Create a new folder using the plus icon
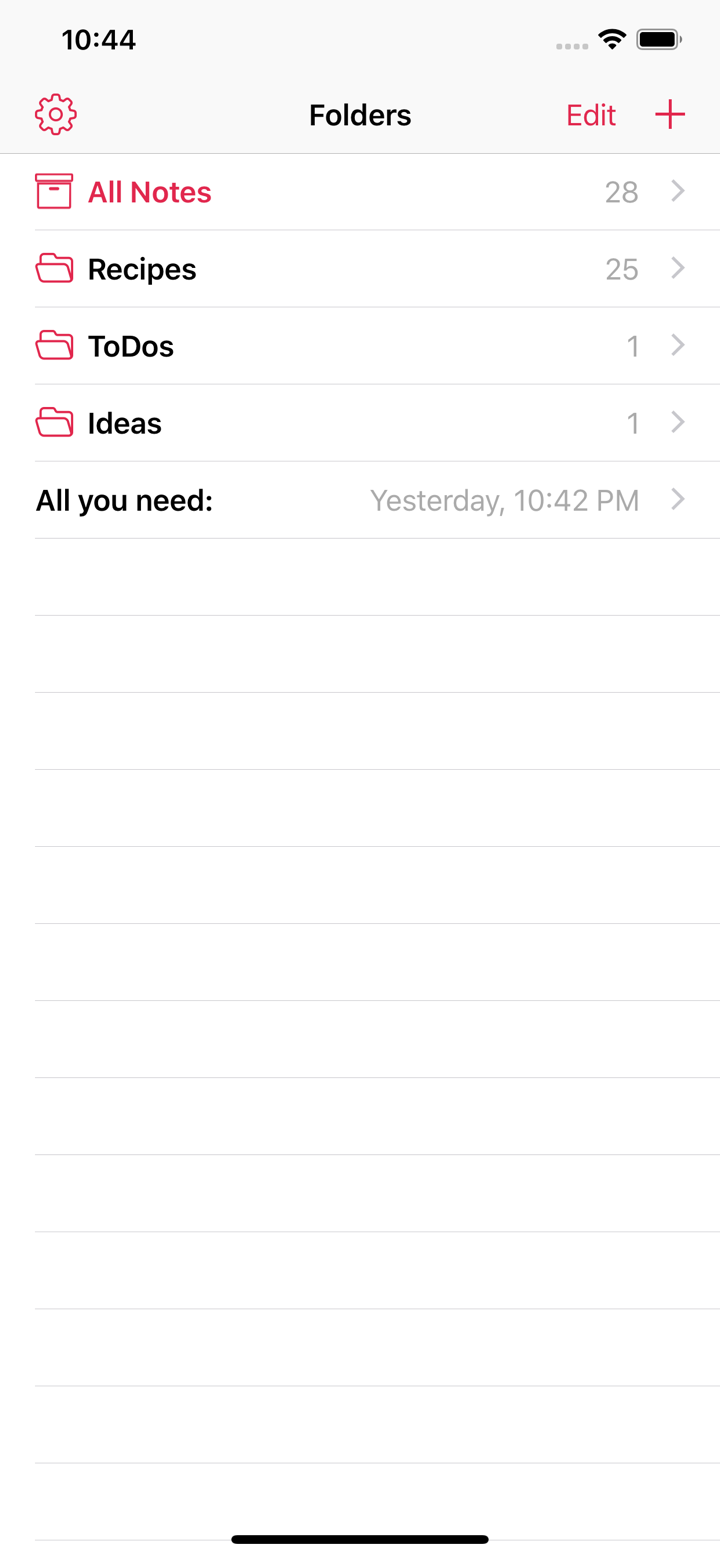 click(669, 114)
